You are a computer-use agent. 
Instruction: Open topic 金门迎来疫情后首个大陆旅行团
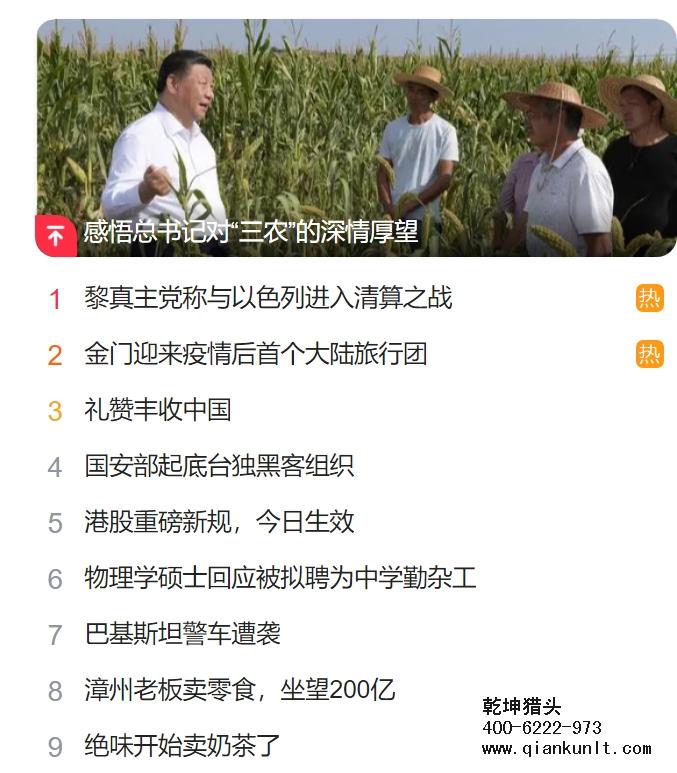click(255, 354)
